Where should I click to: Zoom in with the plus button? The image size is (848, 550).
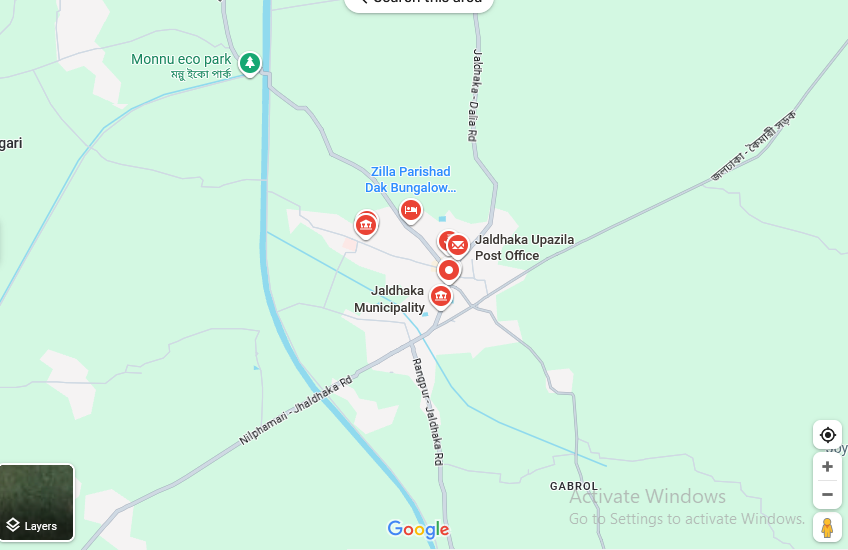(827, 467)
